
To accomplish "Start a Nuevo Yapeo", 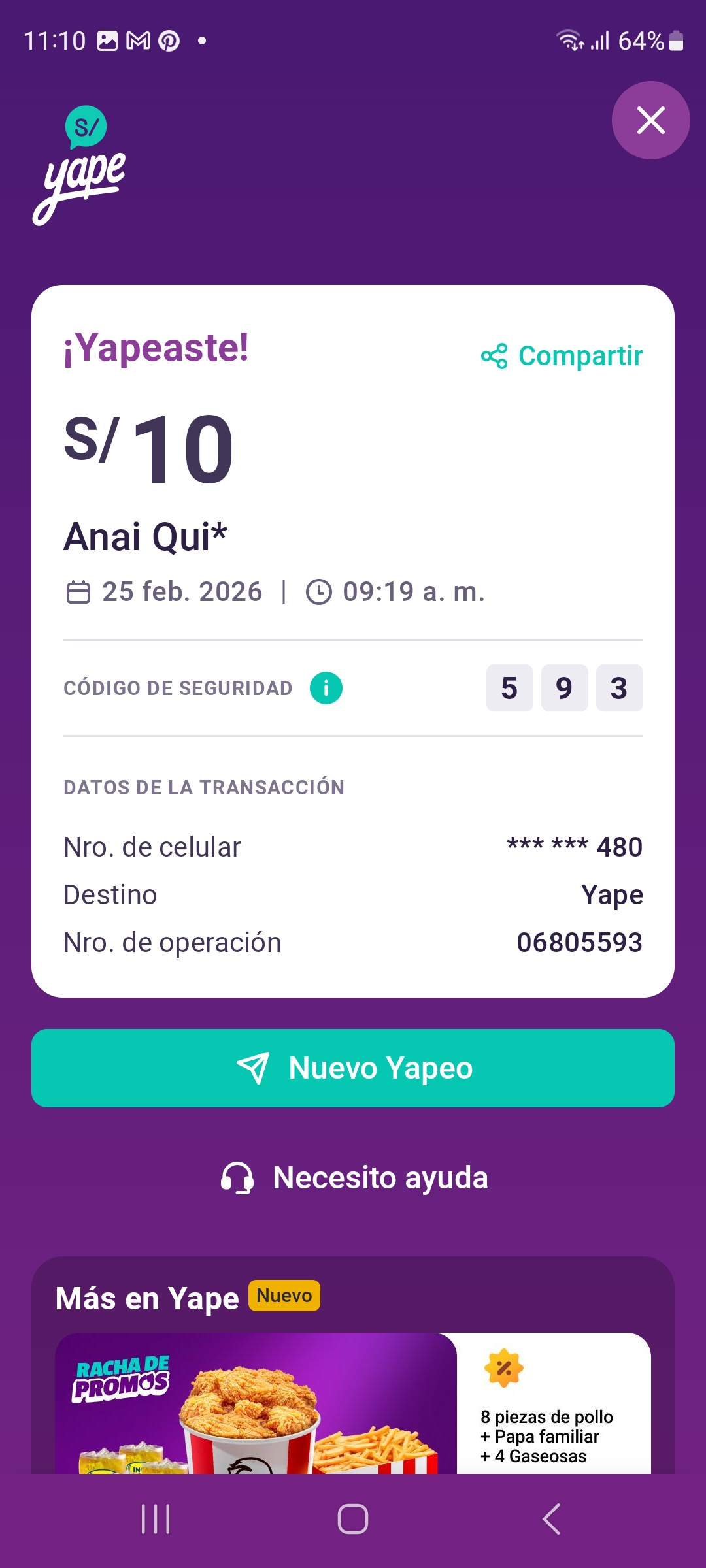I will (353, 1068).
